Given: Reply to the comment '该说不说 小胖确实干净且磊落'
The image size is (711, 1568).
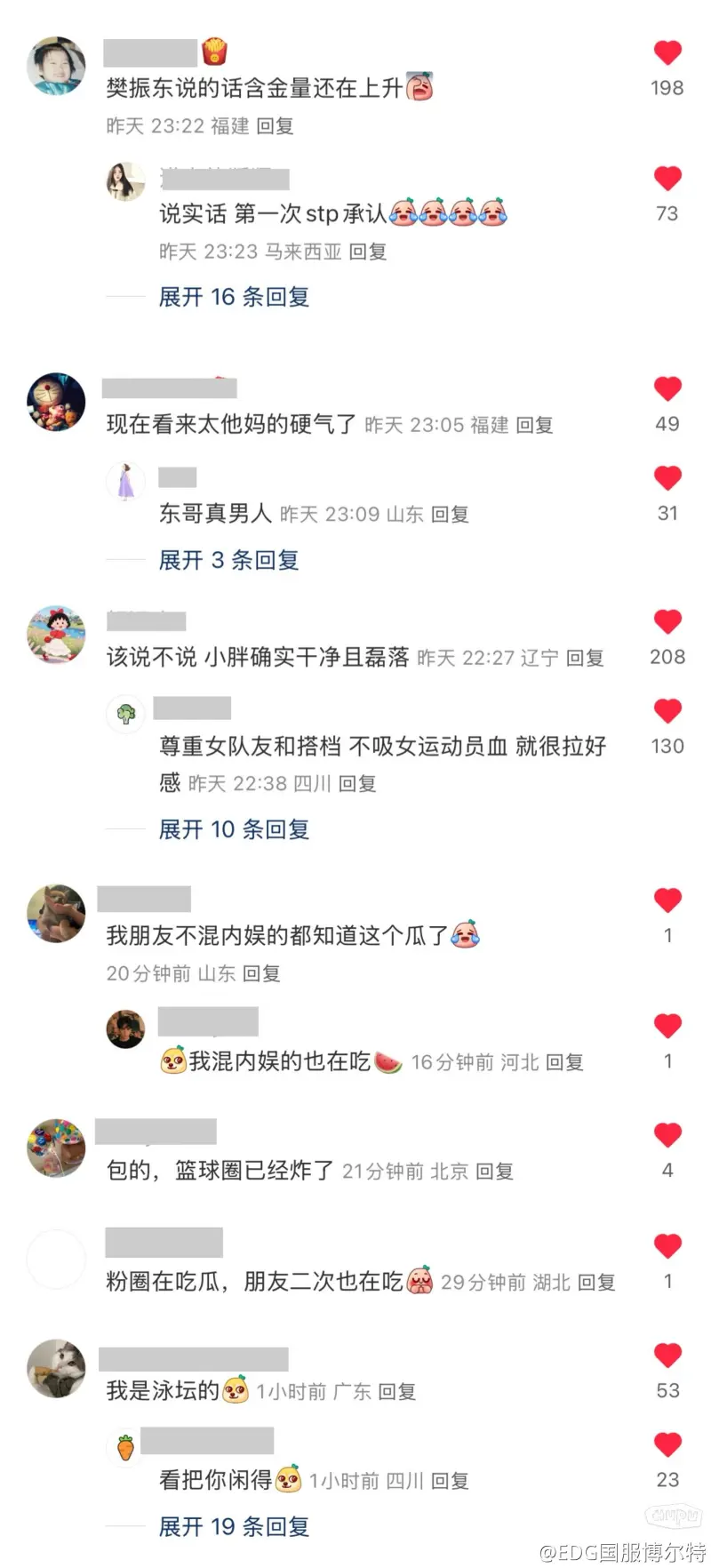Looking at the screenshot, I should [585, 659].
